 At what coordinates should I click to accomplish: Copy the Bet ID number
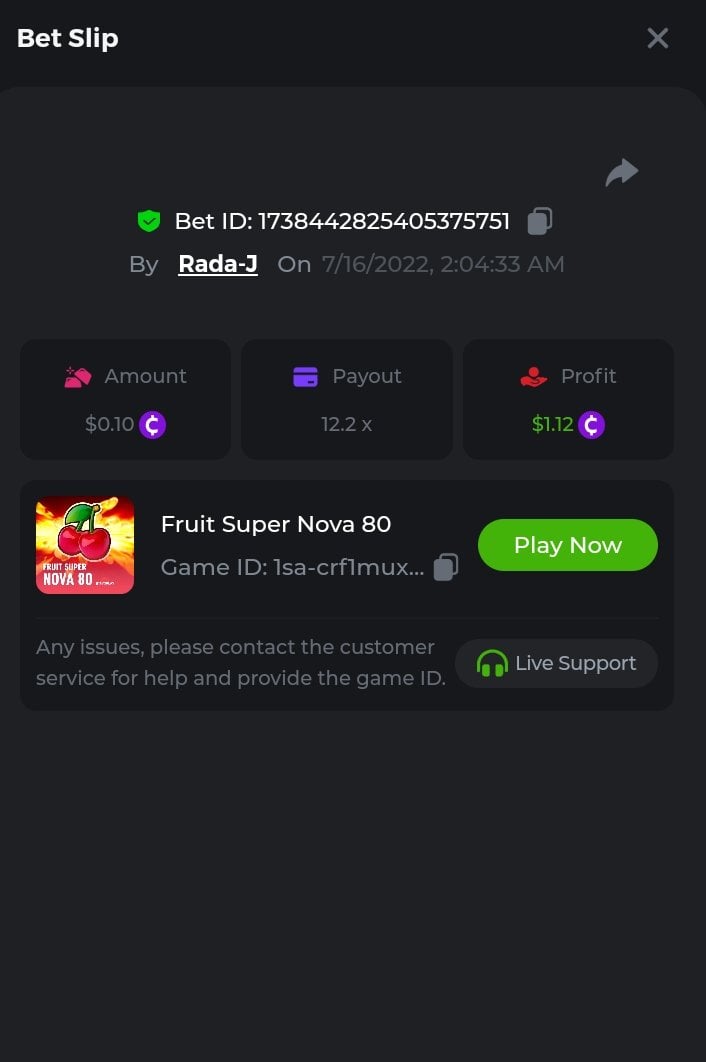(540, 221)
